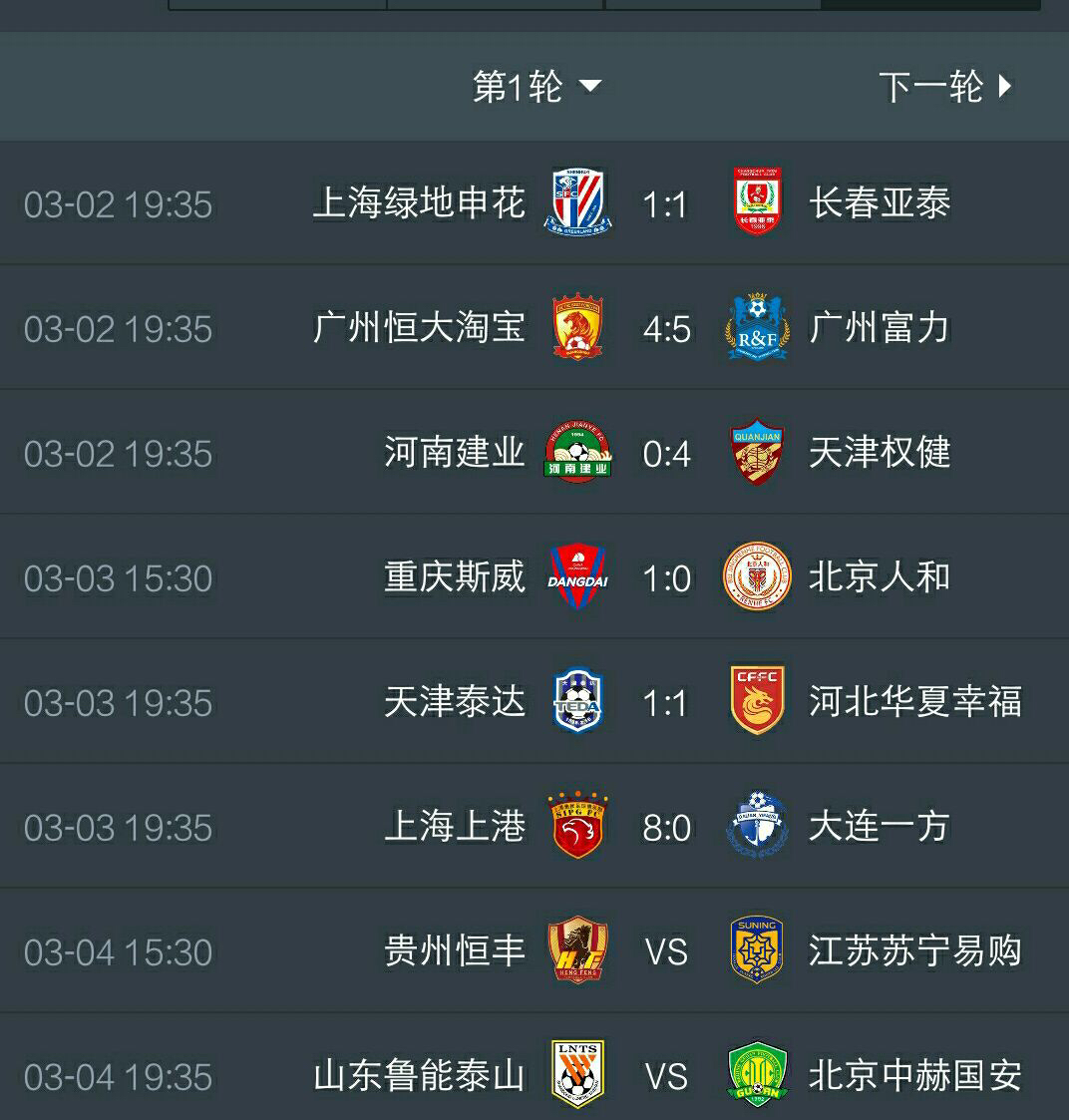This screenshot has width=1069, height=1120.
Task: Click the 贵州恒丰 vs 江苏苏宁易购 fixture
Action: (x=534, y=951)
